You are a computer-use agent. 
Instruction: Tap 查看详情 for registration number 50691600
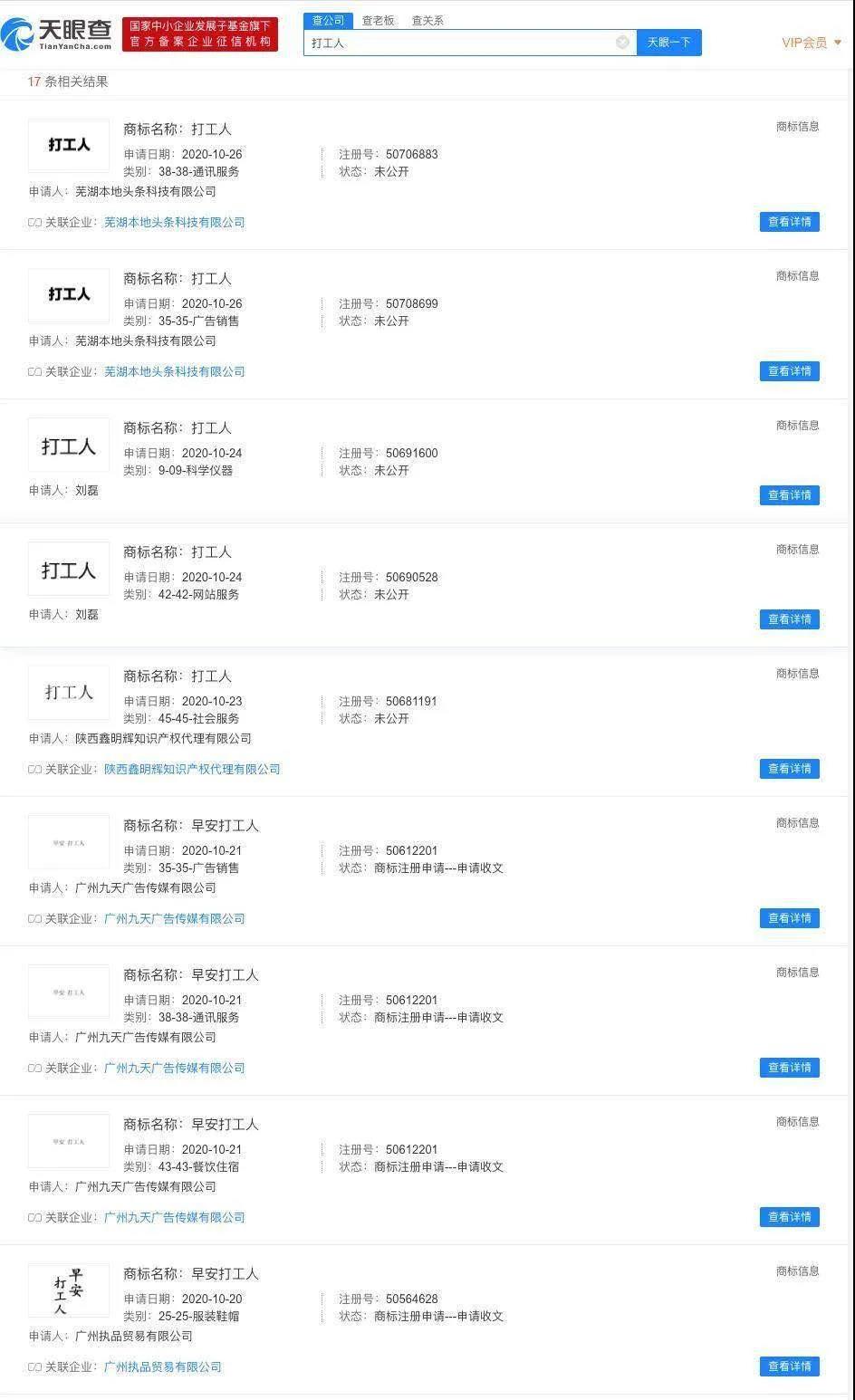coord(789,495)
